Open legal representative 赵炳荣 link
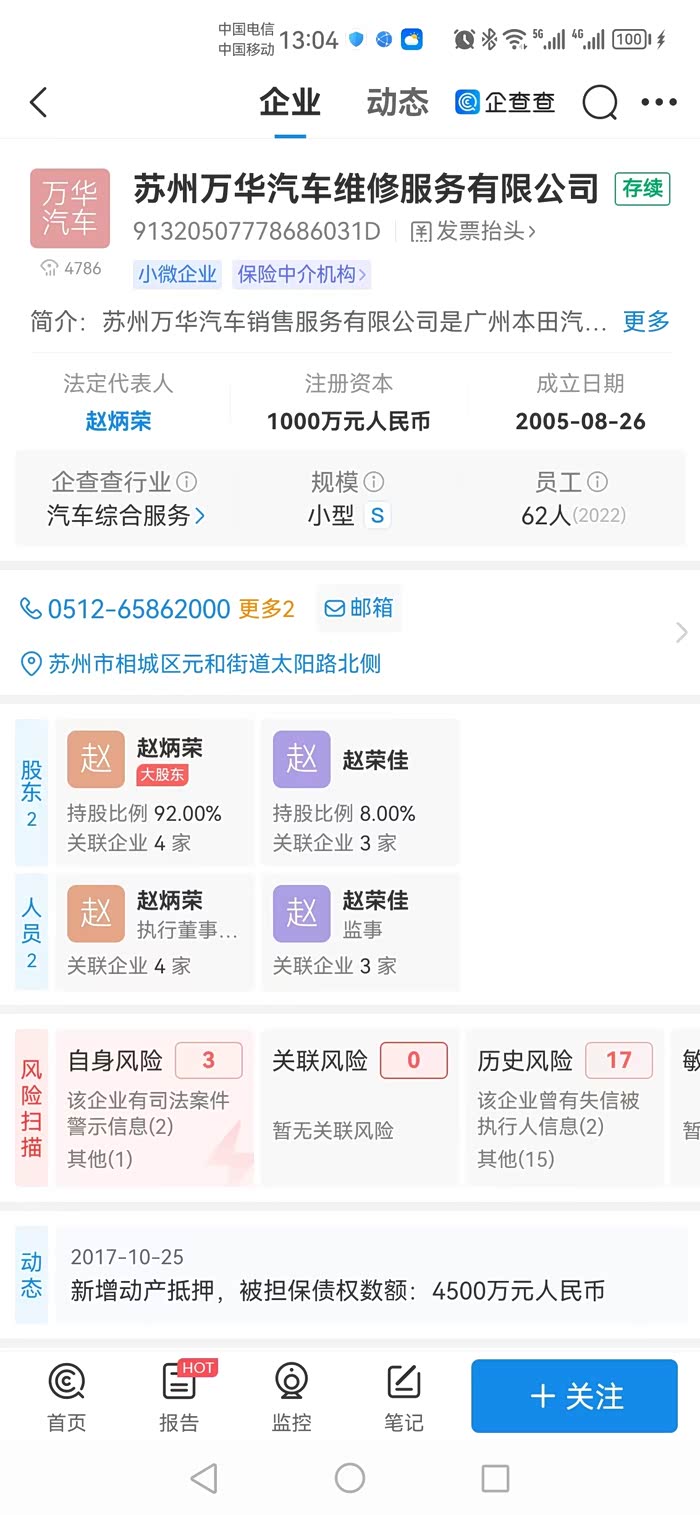The width and height of the screenshot is (700, 1515). (x=118, y=421)
